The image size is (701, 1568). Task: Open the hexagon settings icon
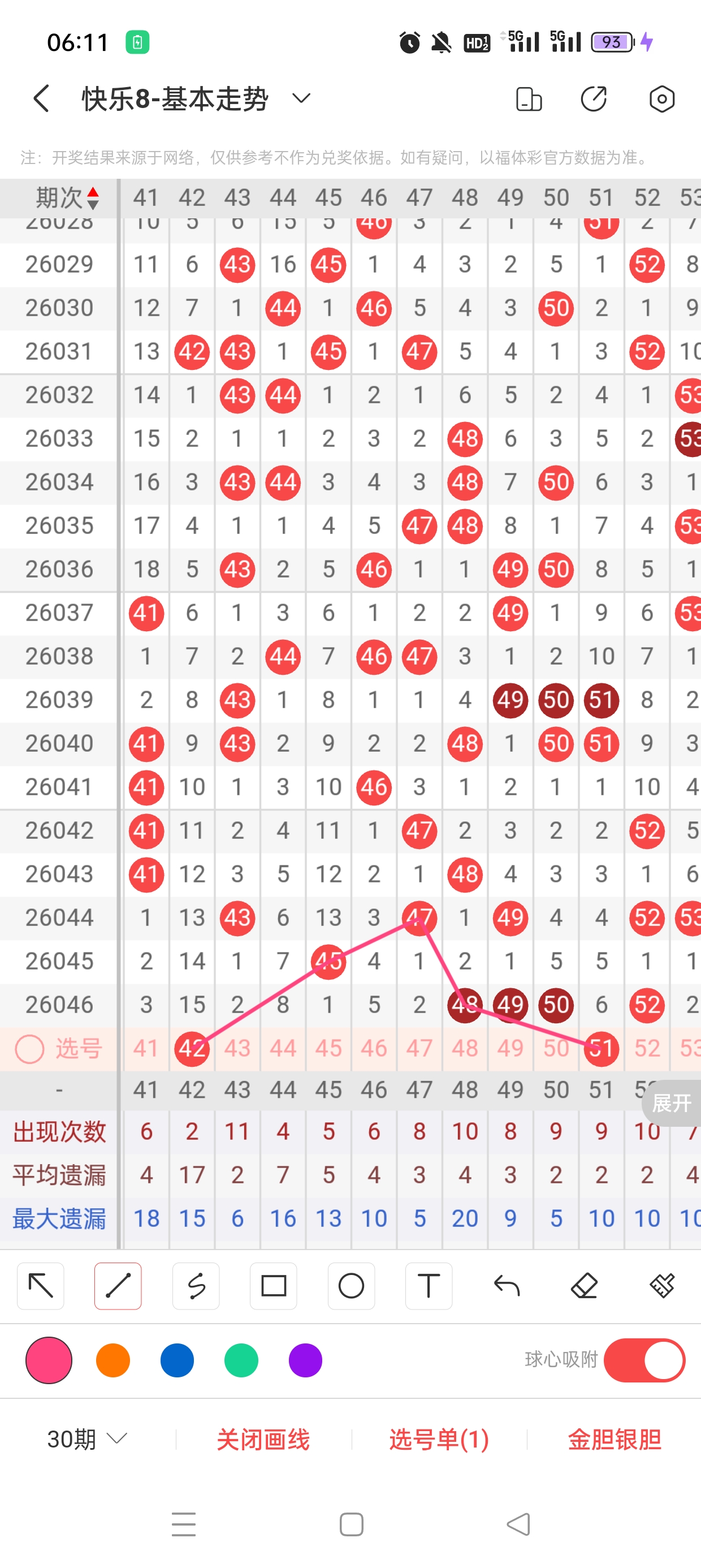tap(661, 98)
